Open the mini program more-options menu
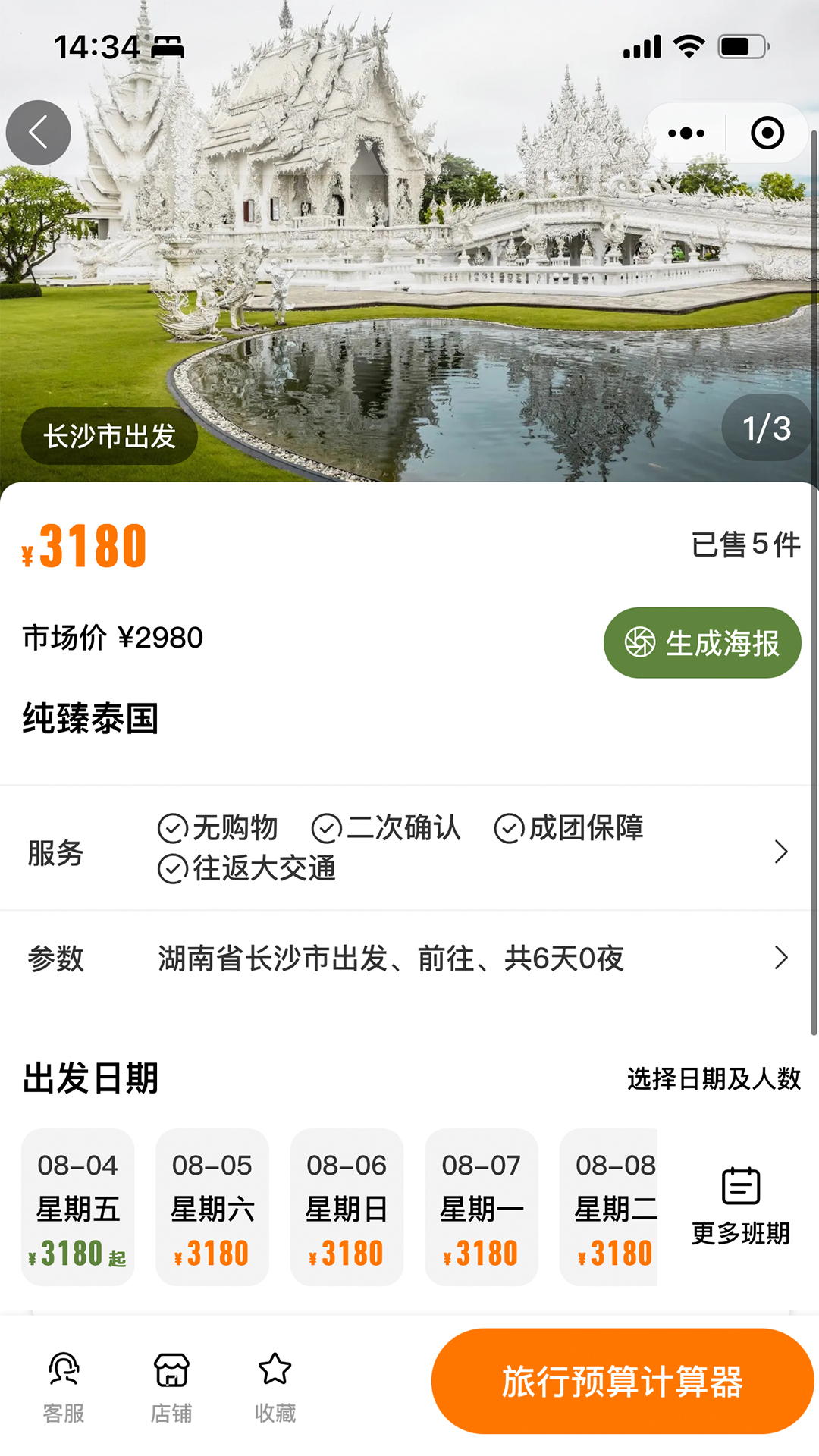Image resolution: width=819 pixels, height=1456 pixels. (686, 133)
